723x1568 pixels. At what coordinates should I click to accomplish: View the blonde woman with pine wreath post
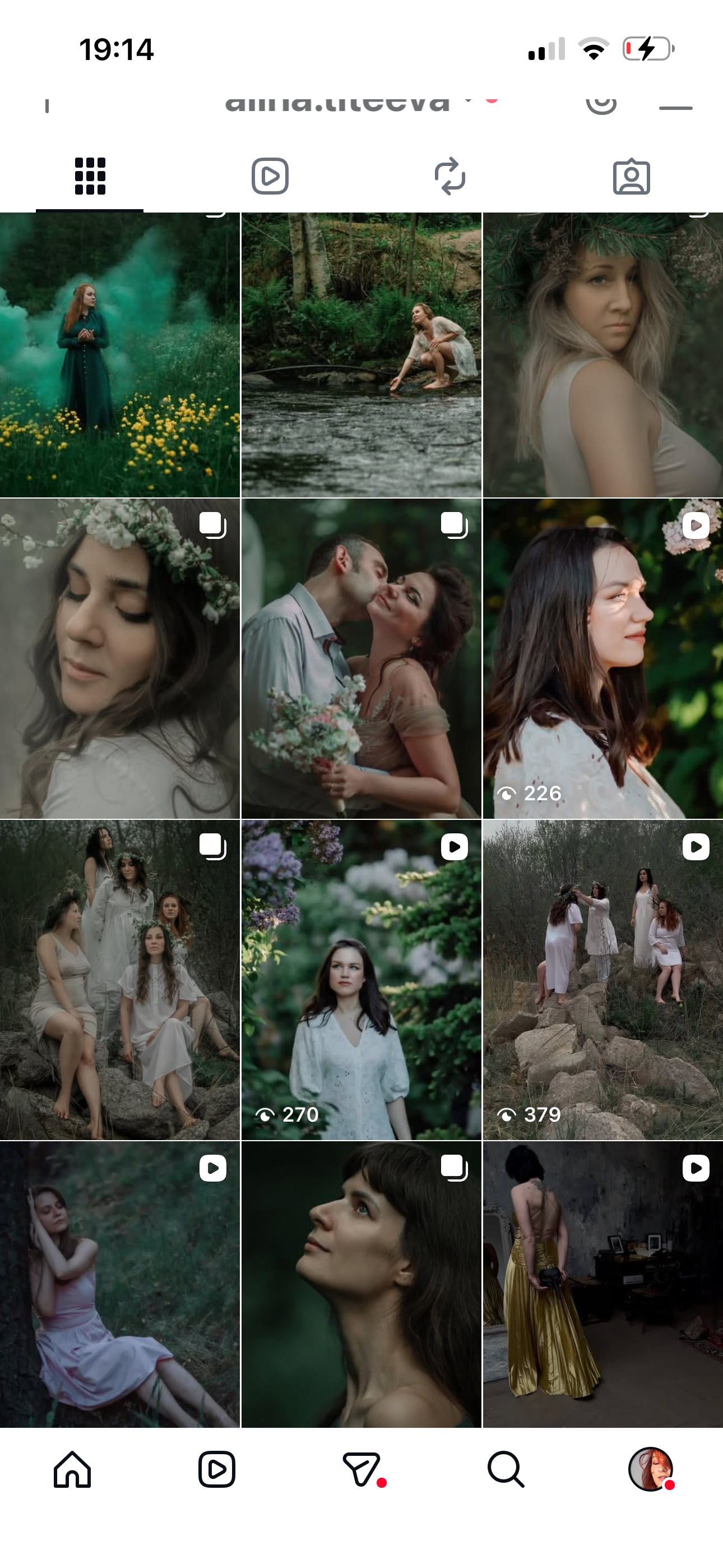click(x=602, y=355)
